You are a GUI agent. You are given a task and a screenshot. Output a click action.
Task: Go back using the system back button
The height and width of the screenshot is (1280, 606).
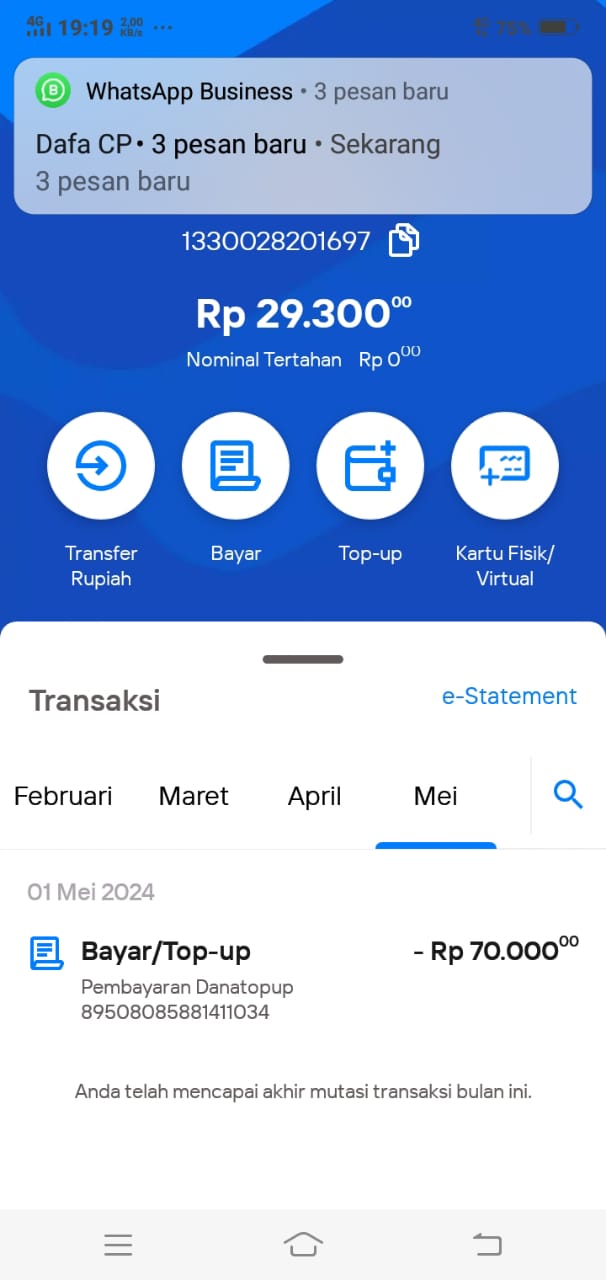coord(487,1244)
